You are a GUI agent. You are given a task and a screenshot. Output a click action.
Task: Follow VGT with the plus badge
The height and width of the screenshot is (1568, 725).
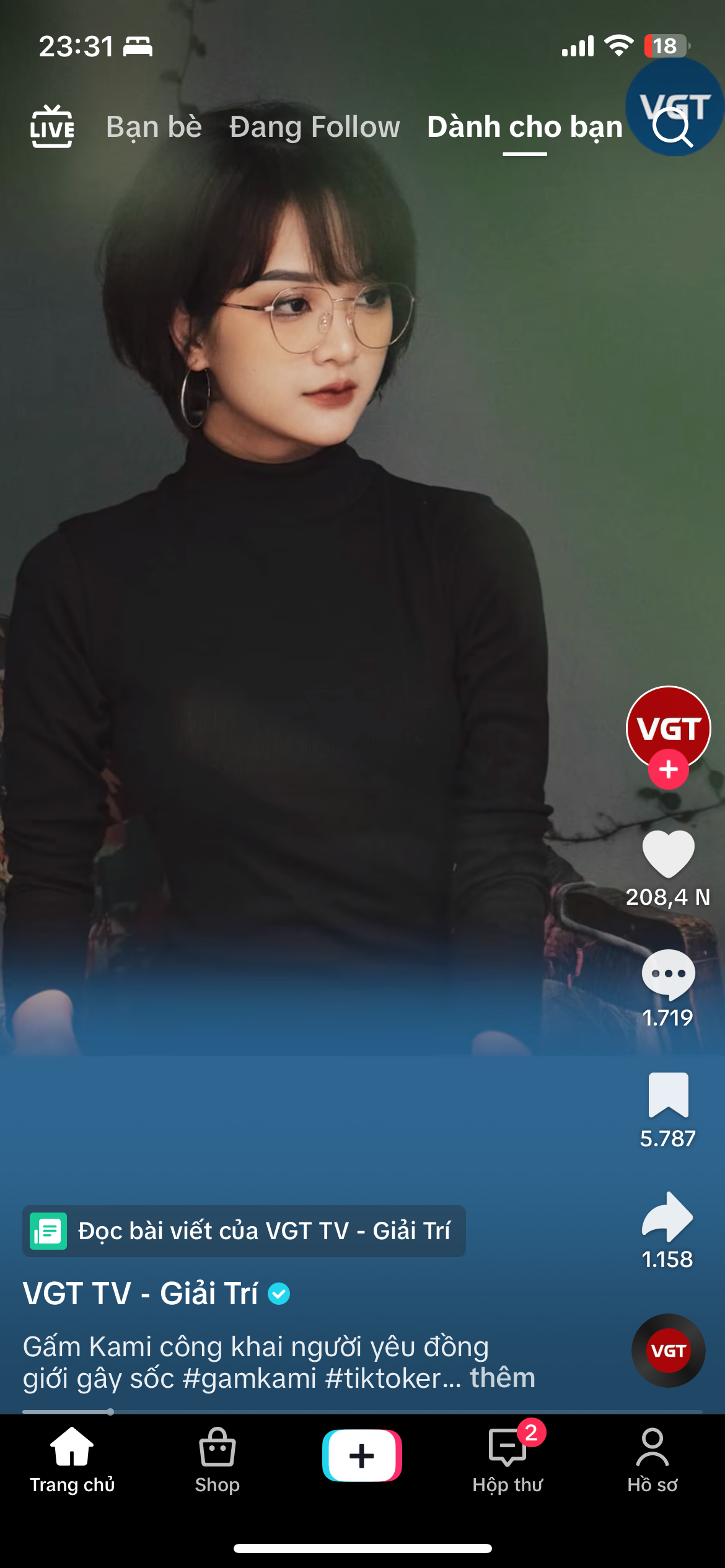pyautogui.click(x=668, y=769)
